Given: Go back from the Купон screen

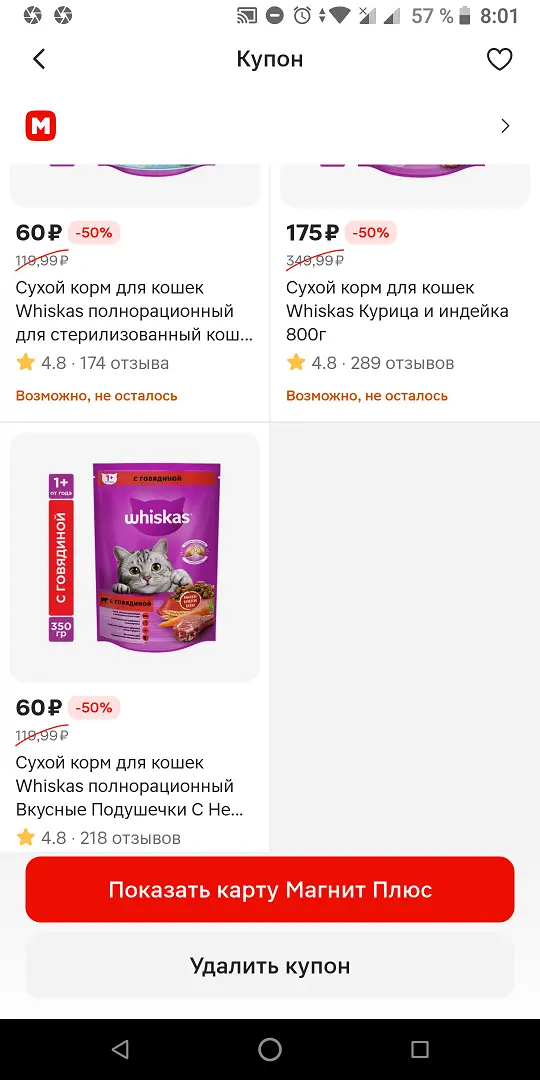Looking at the screenshot, I should coord(39,59).
